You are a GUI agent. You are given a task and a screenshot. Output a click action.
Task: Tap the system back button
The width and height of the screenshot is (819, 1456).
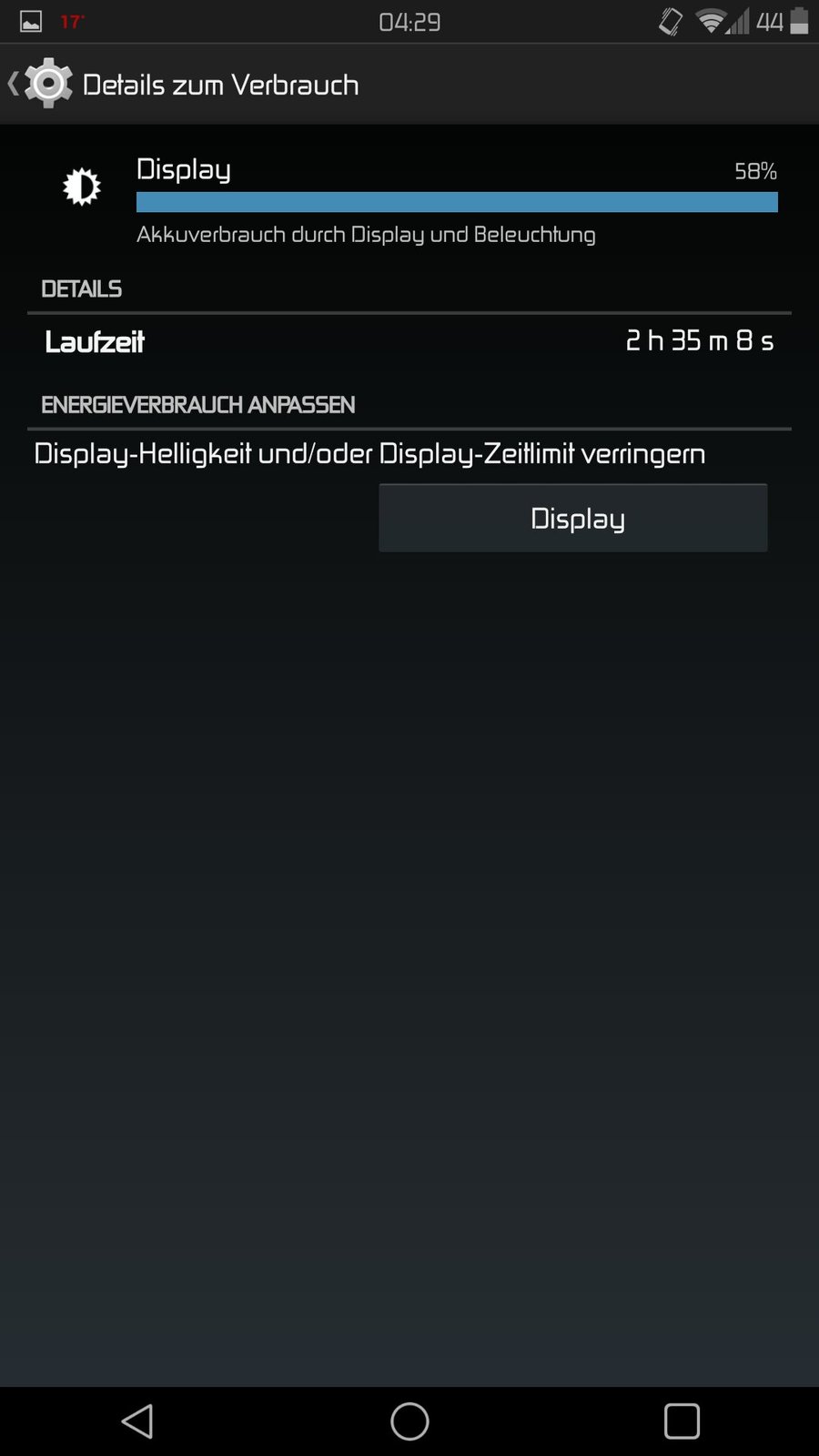coord(137,1421)
